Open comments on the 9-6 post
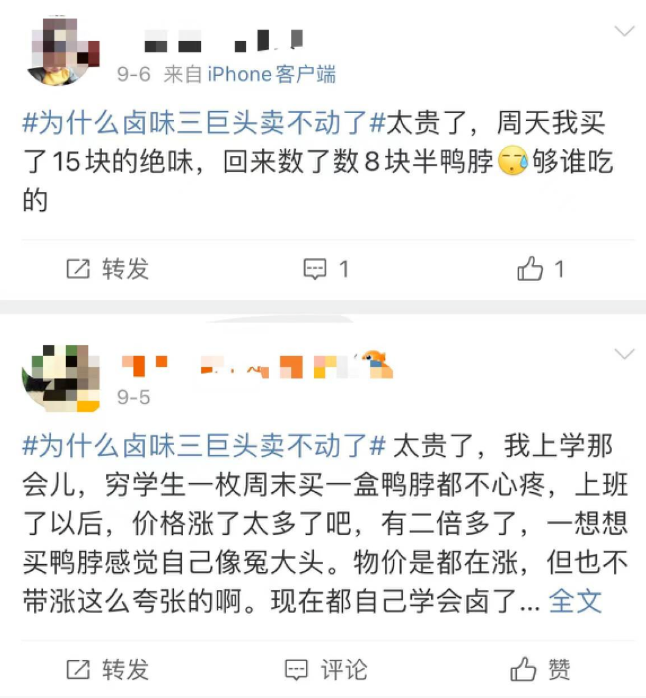 pos(326,268)
